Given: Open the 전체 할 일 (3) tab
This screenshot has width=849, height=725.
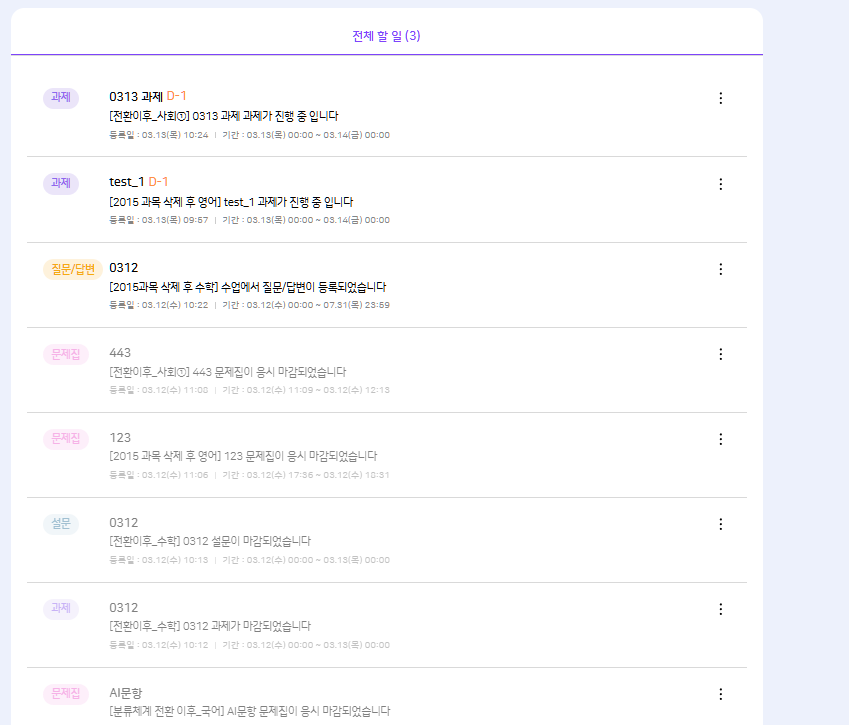Looking at the screenshot, I should pyautogui.click(x=386, y=36).
